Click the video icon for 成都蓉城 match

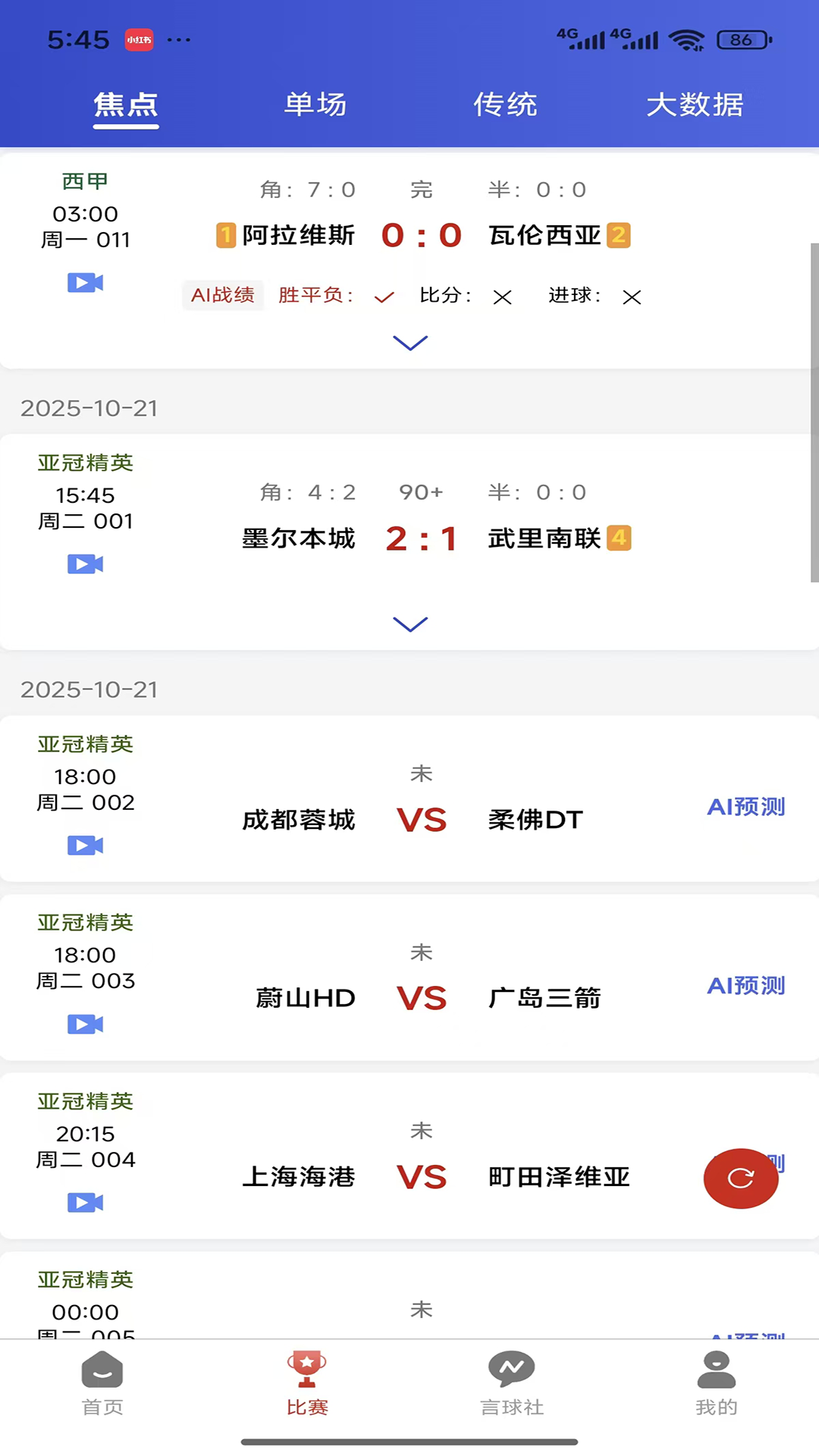[x=85, y=845]
